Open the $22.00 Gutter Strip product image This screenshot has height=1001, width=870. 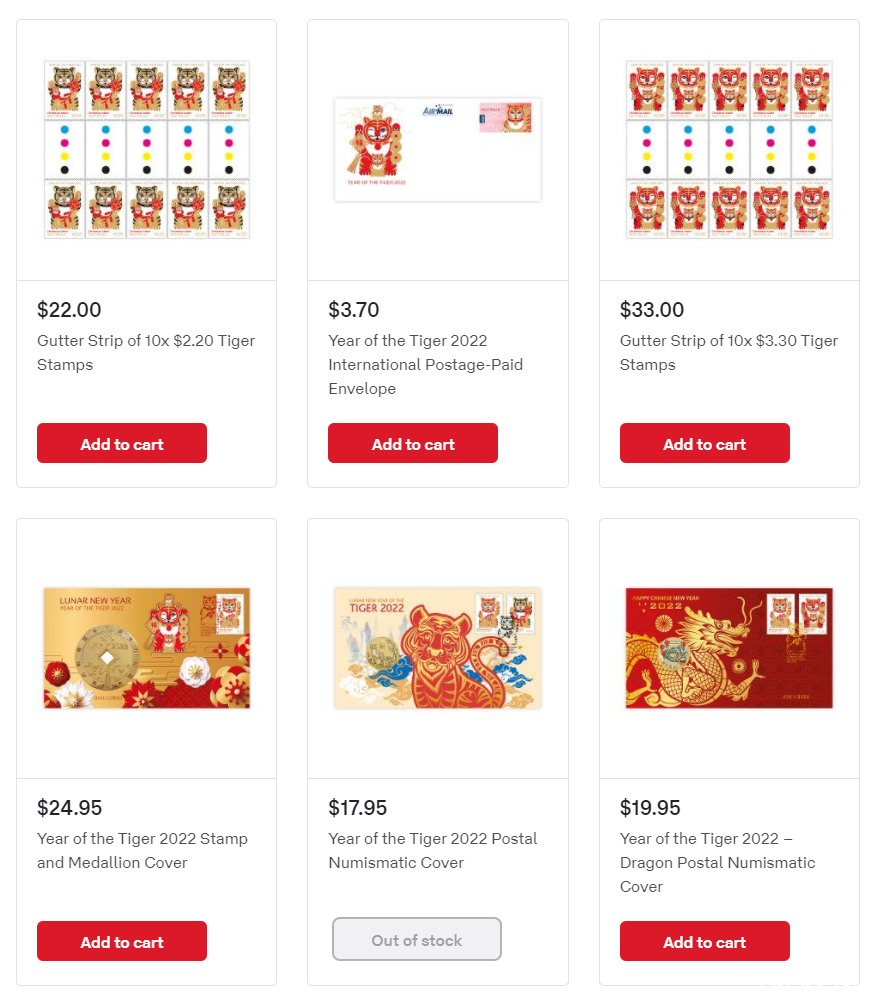pos(147,150)
